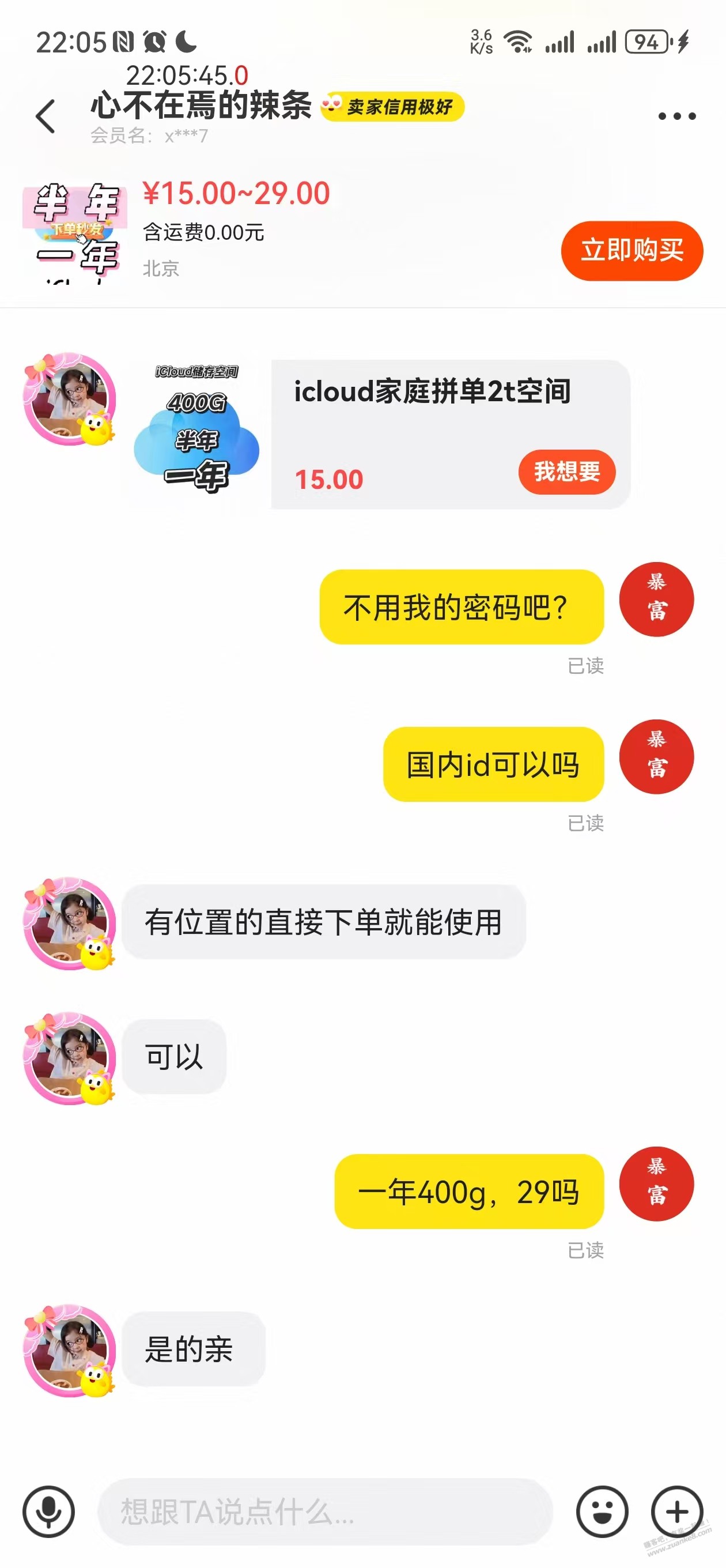The width and height of the screenshot is (726, 1568).
Task: Open the three-dot more options menu
Action: coord(676,116)
